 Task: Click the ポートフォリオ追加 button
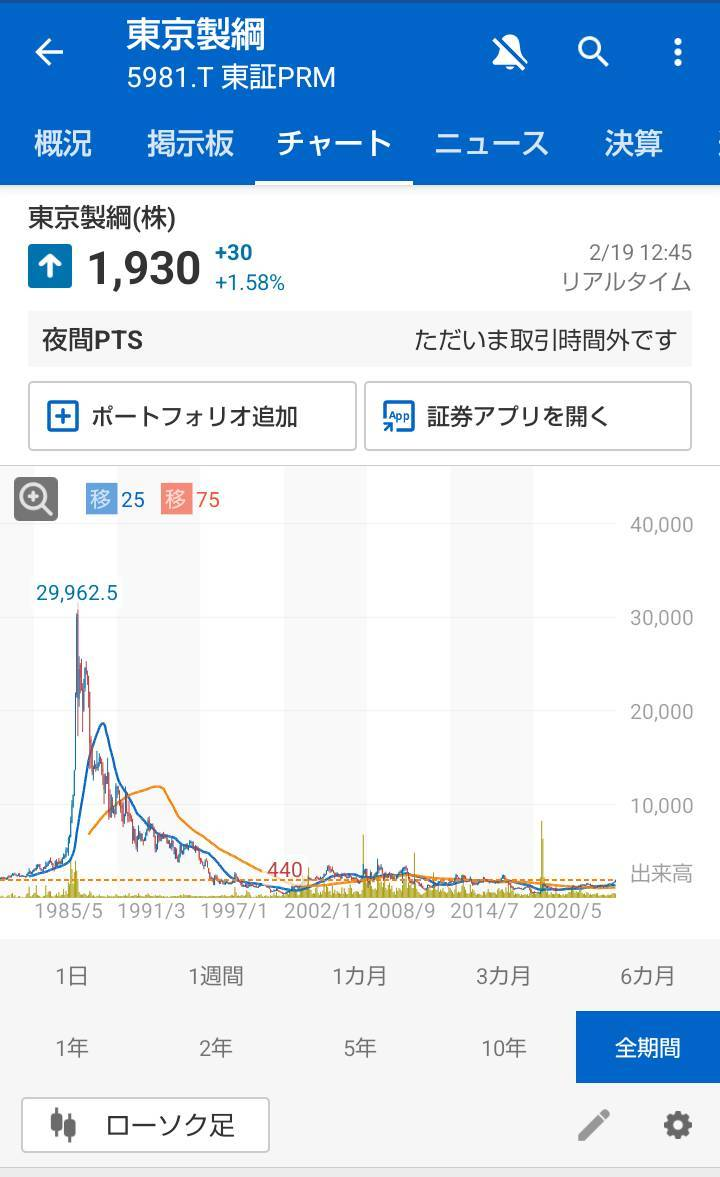click(192, 417)
